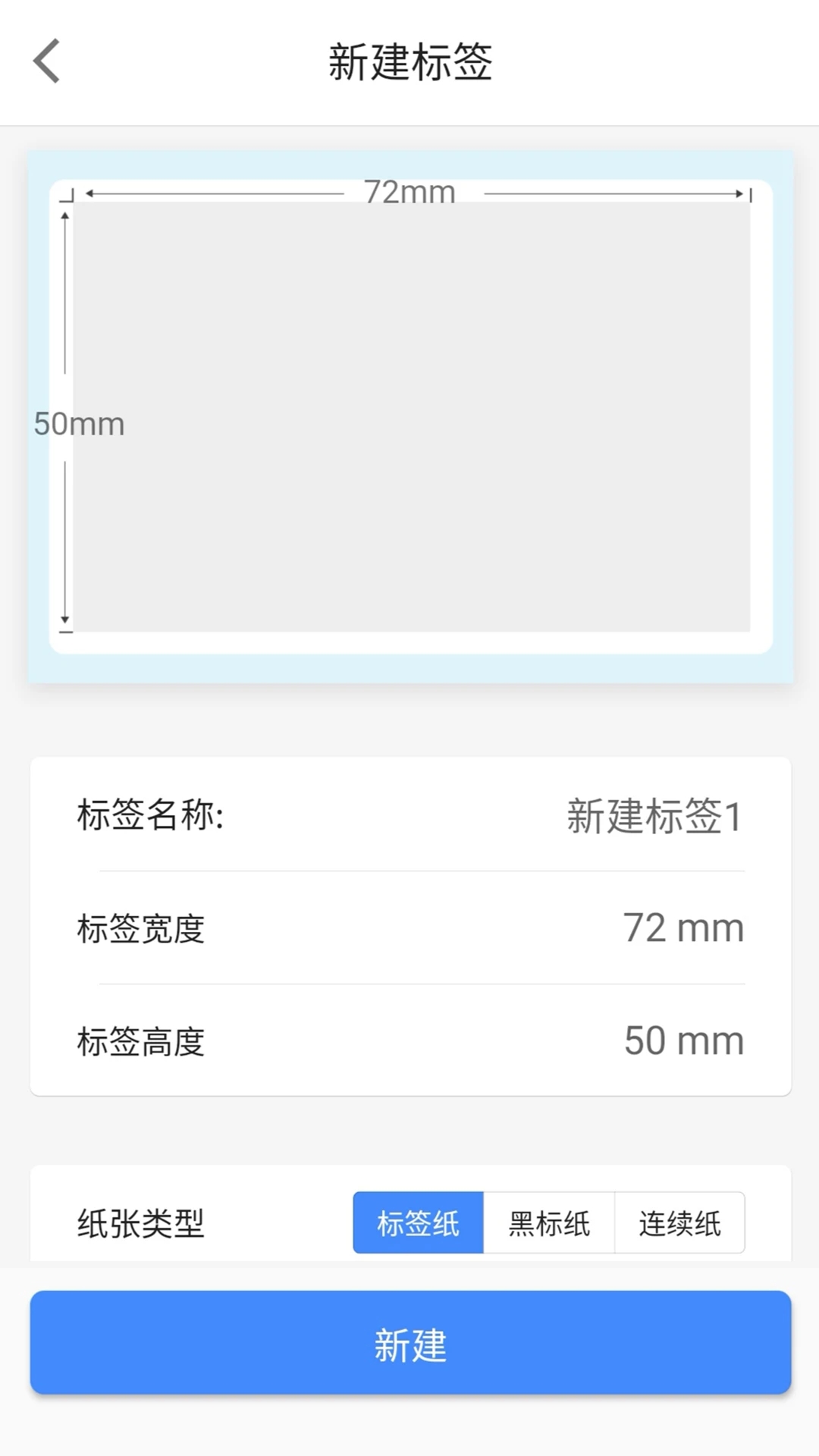Image resolution: width=819 pixels, height=1456 pixels.
Task: Tap the back navigation chevron
Action: point(47,61)
